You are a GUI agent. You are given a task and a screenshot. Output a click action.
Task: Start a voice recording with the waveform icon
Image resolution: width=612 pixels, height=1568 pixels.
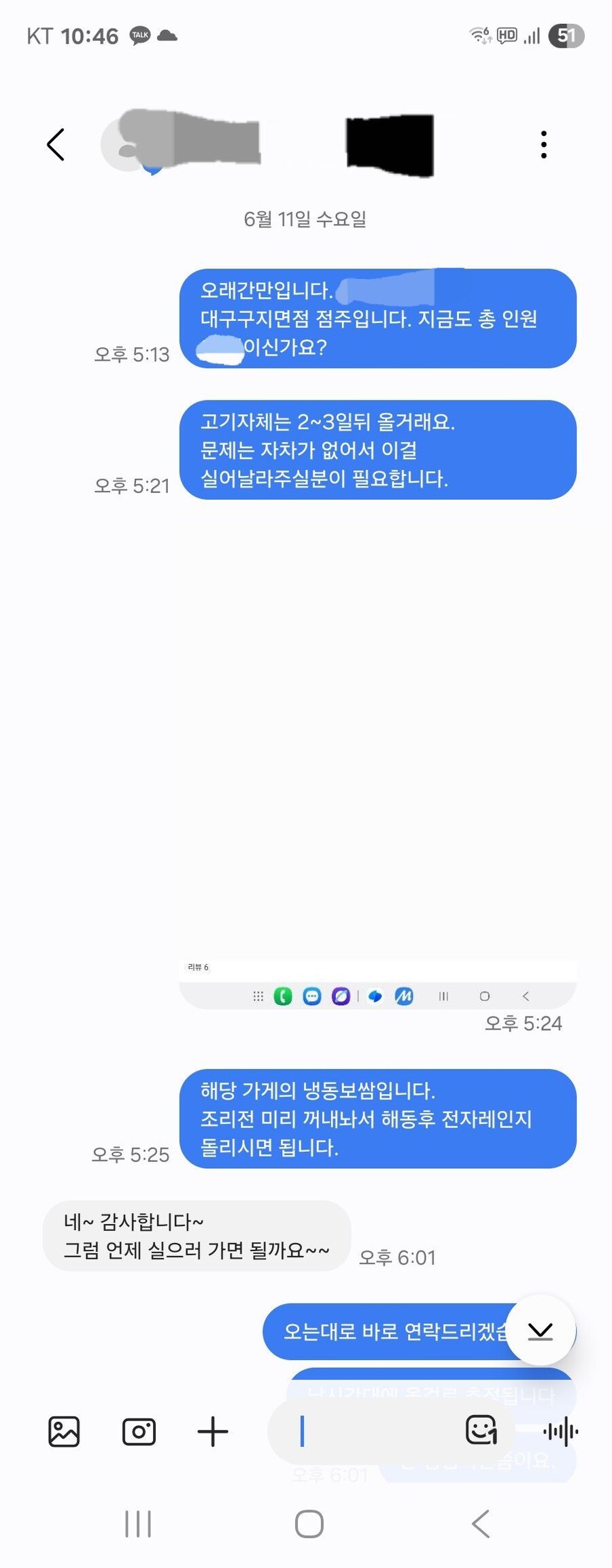tap(560, 1431)
